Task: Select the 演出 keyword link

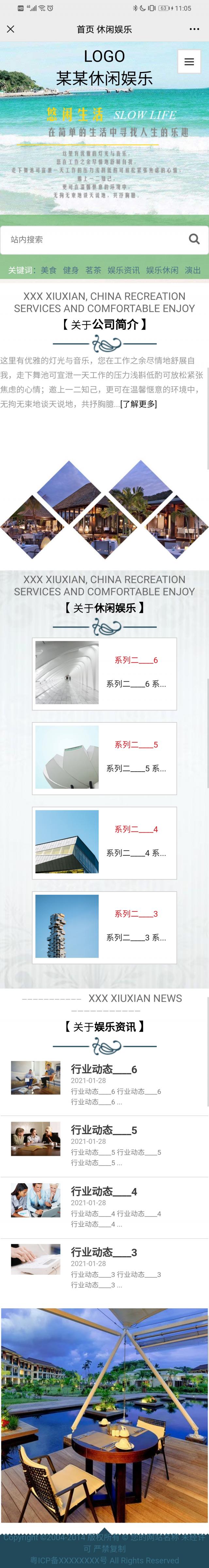Action: coord(193,270)
